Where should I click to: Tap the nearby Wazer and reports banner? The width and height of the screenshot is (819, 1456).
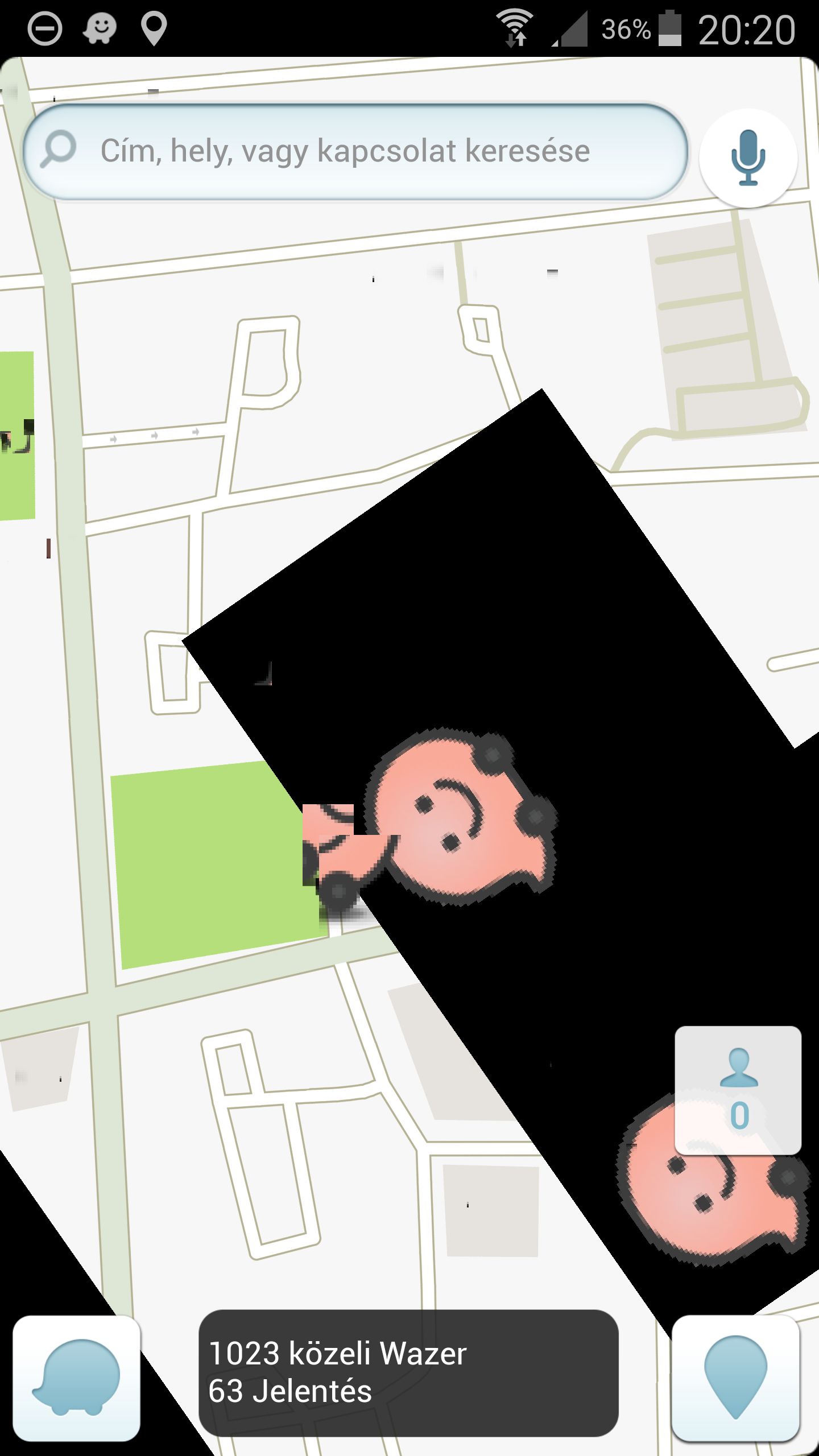(408, 1372)
